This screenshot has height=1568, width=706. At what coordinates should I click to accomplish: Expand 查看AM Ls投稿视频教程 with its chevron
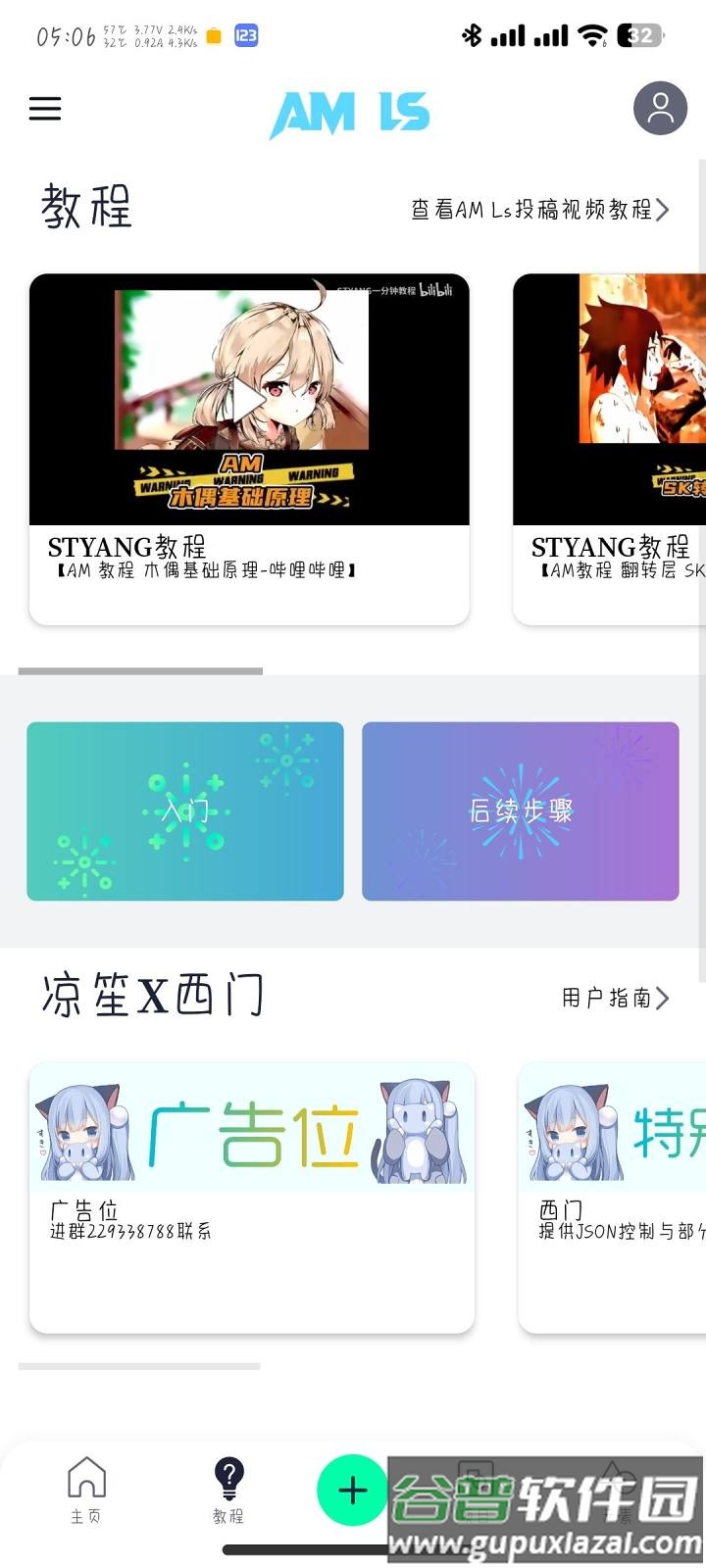pyautogui.click(x=666, y=209)
